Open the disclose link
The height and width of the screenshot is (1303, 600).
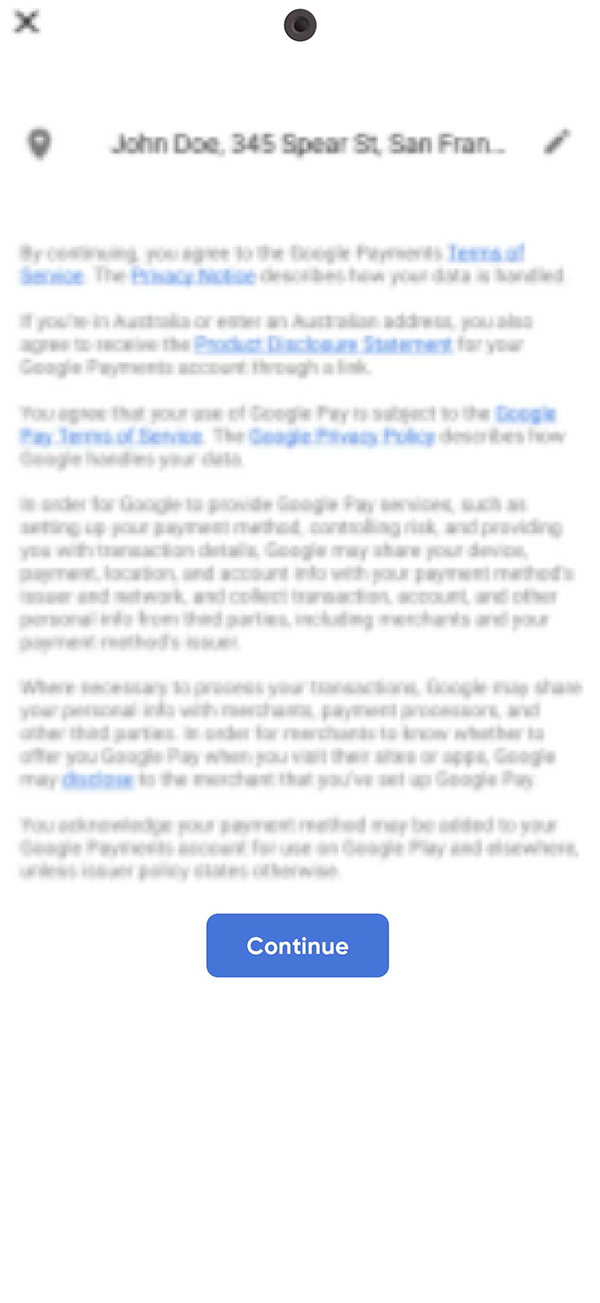click(97, 780)
